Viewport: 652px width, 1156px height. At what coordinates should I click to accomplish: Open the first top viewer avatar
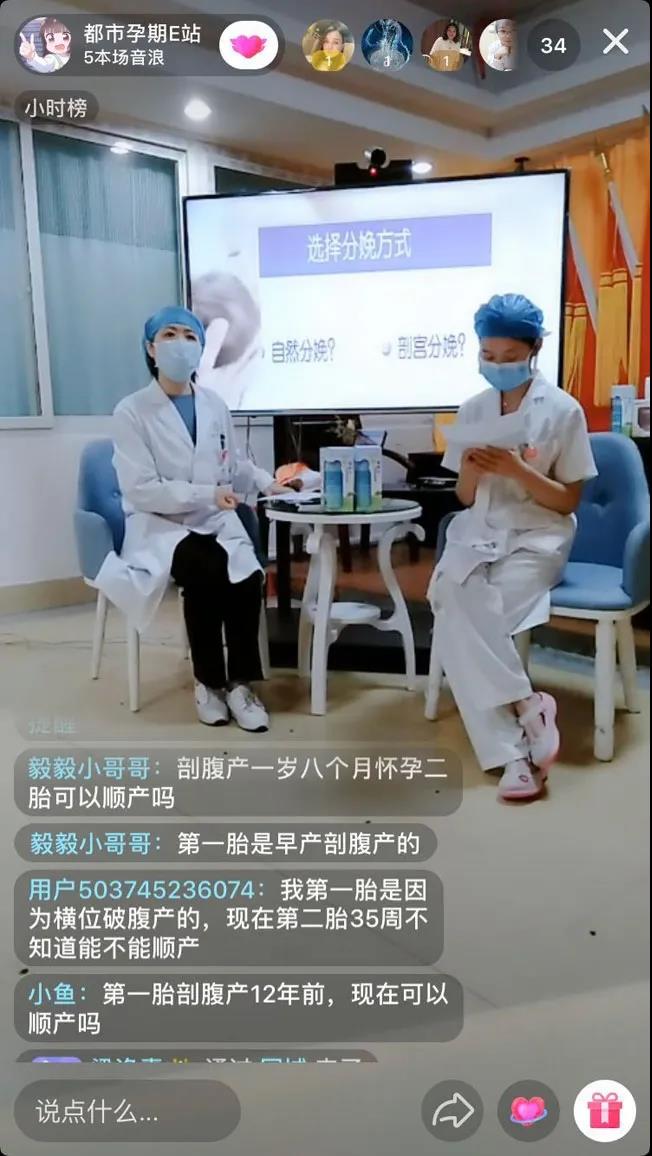328,45
